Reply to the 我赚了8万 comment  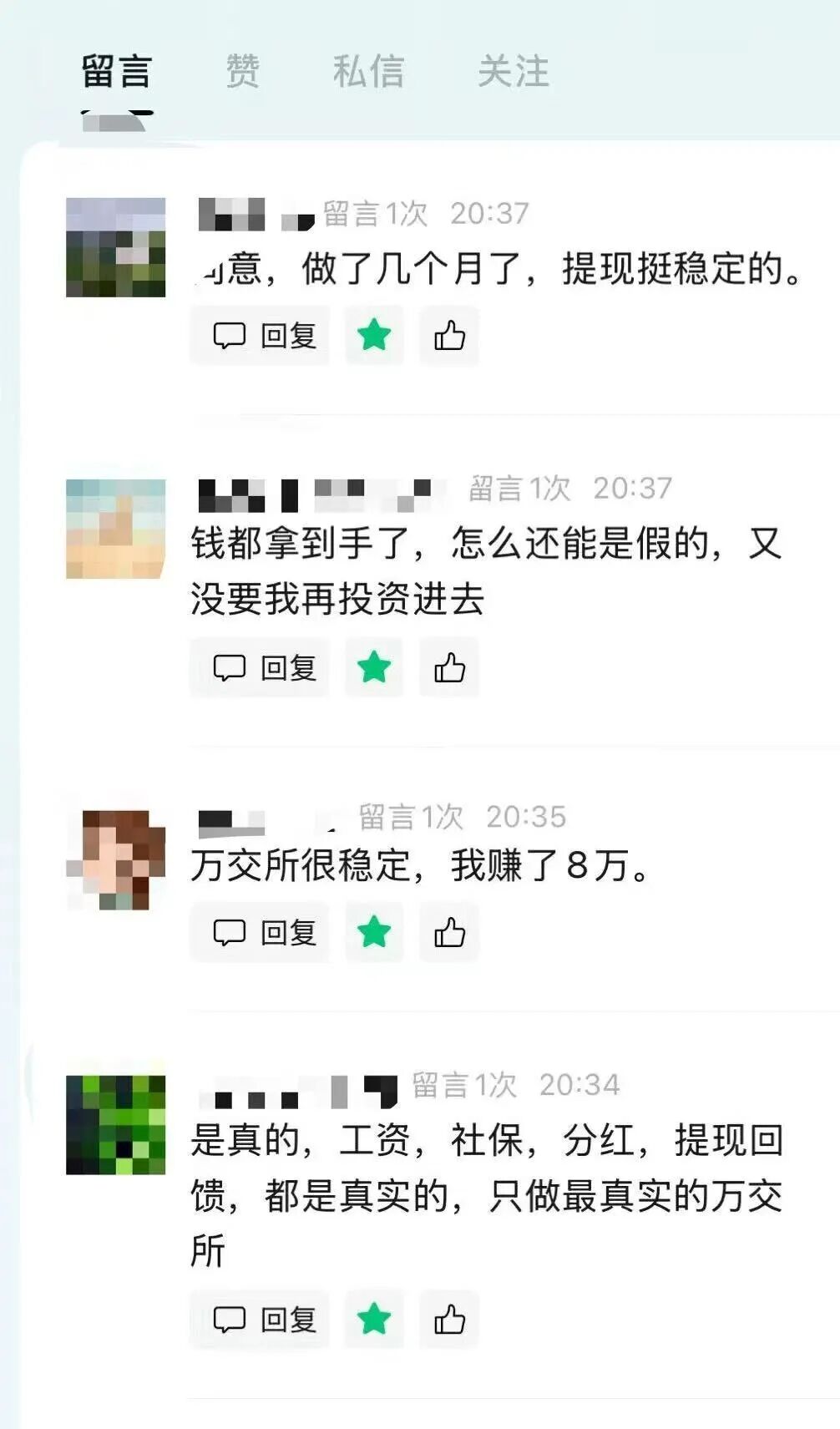pos(261,932)
